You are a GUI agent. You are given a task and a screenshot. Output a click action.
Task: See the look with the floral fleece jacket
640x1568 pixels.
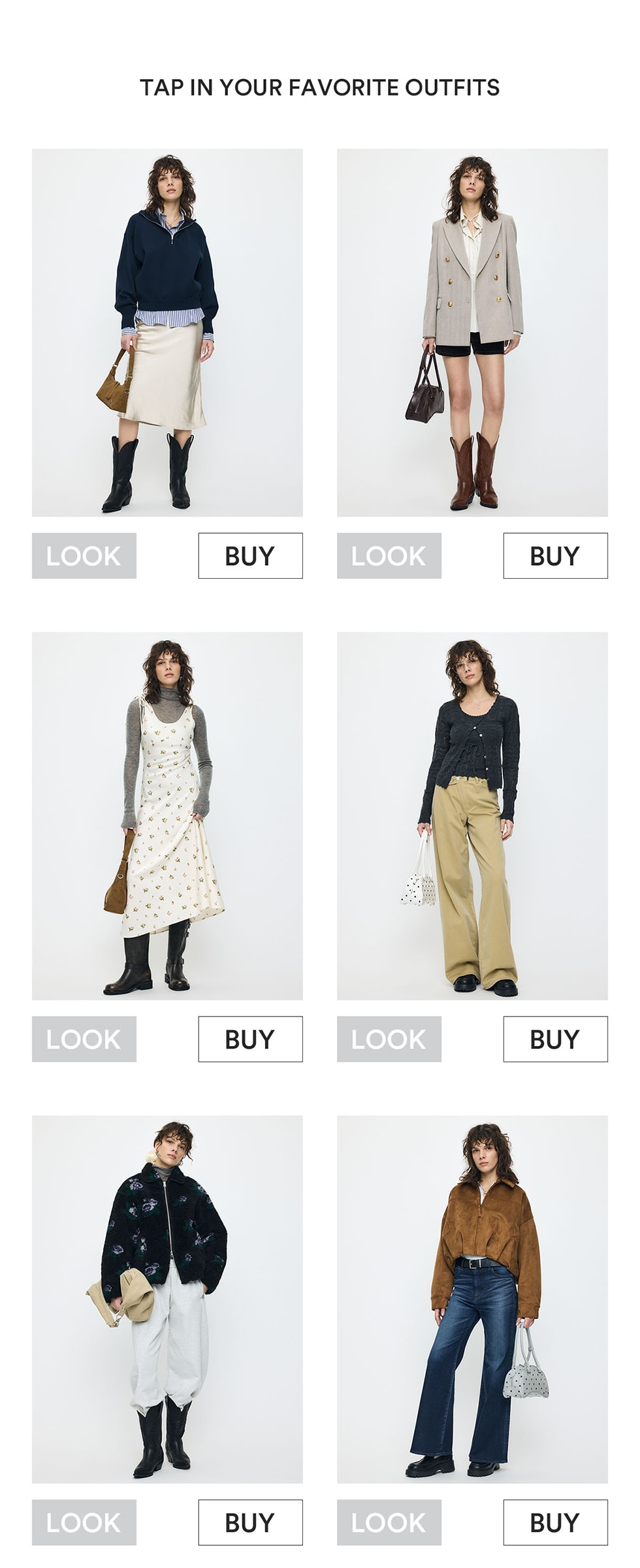84,1522
